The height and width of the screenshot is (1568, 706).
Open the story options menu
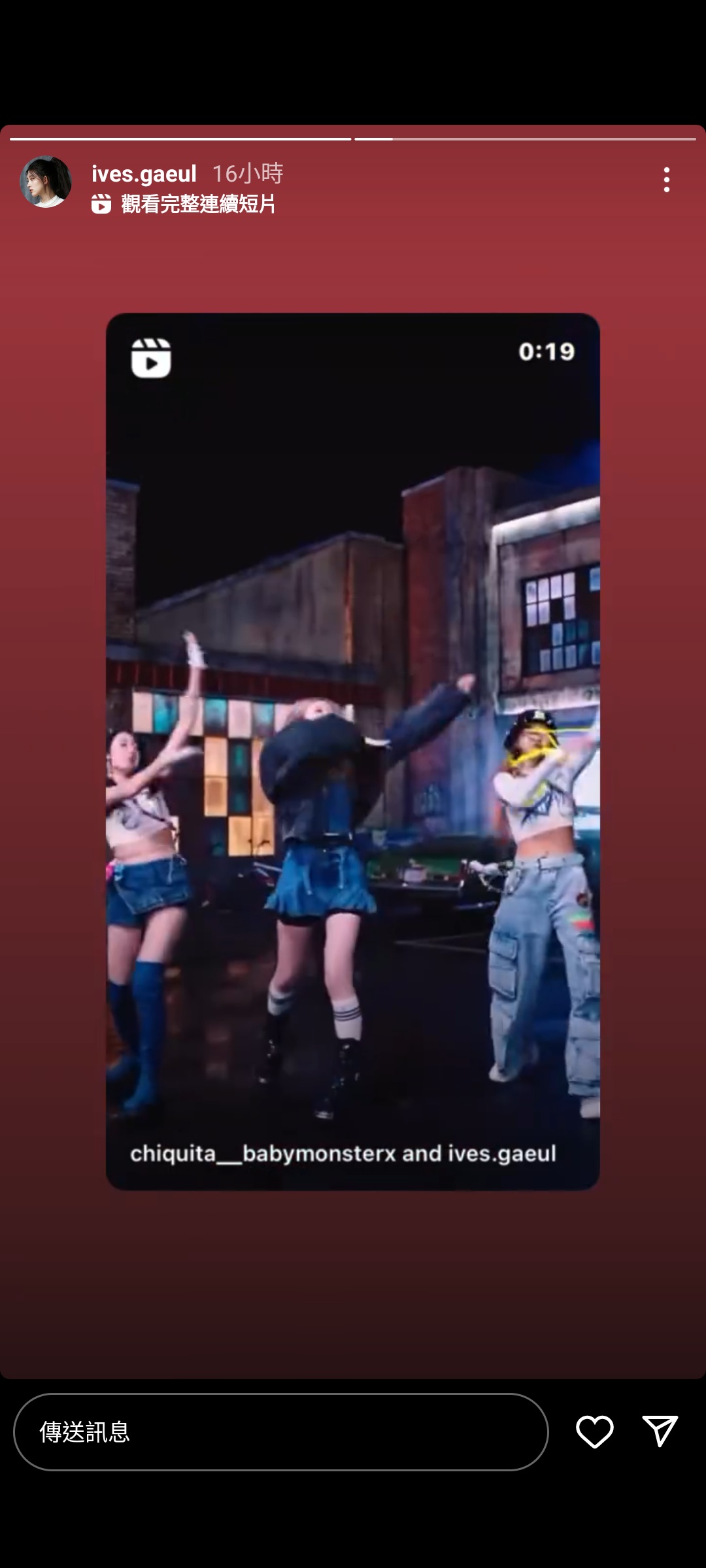click(x=666, y=180)
